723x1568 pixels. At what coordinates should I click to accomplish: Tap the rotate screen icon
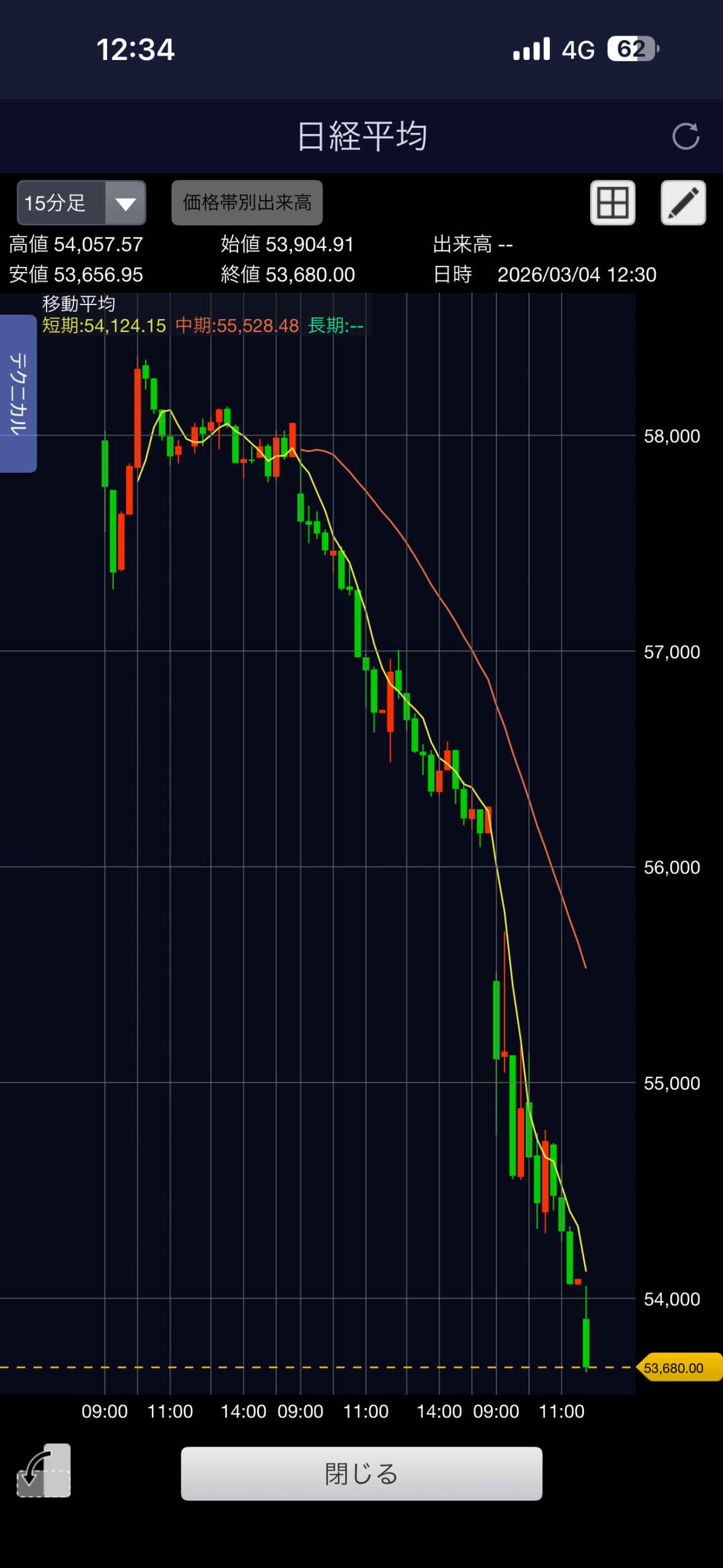[43, 1471]
